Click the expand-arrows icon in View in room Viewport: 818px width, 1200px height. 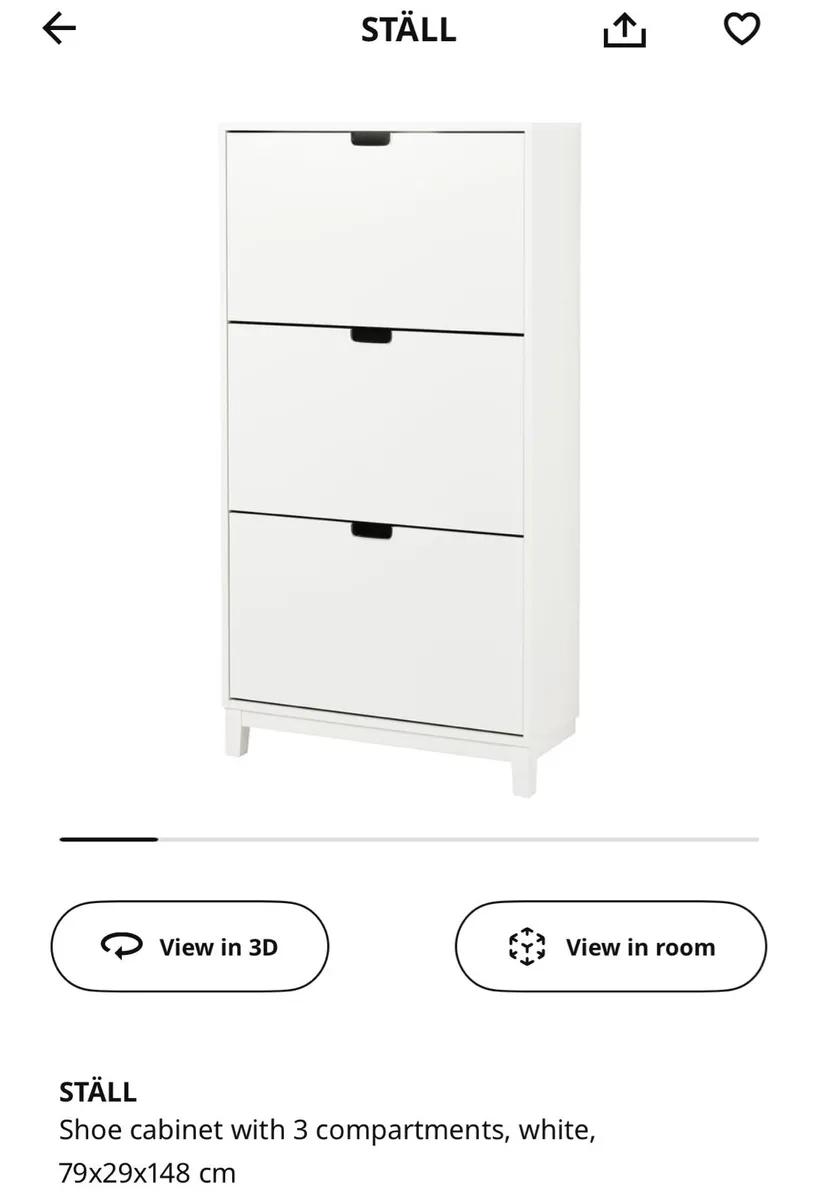[527, 946]
